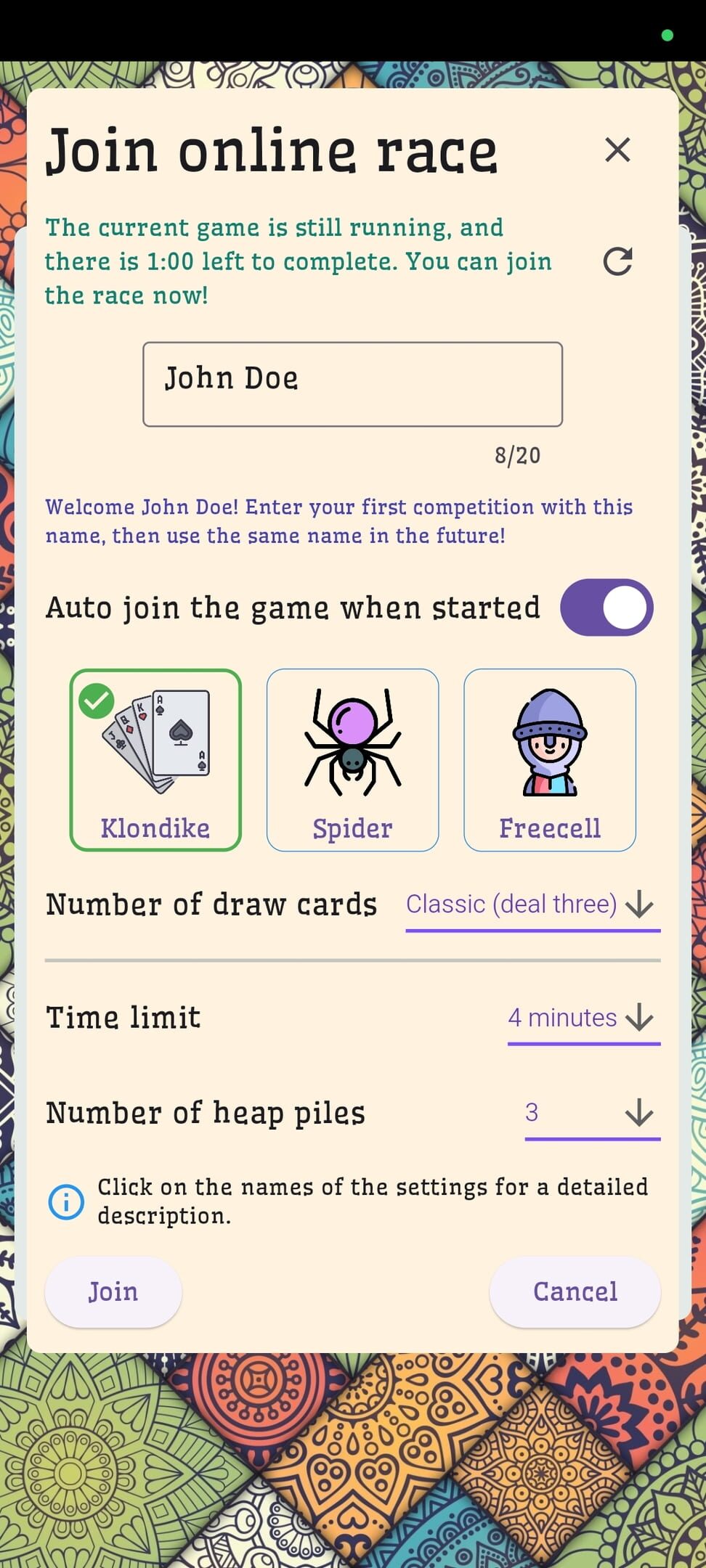706x1568 pixels.
Task: Open the Classic (deal three) dropdown
Action: (532, 905)
